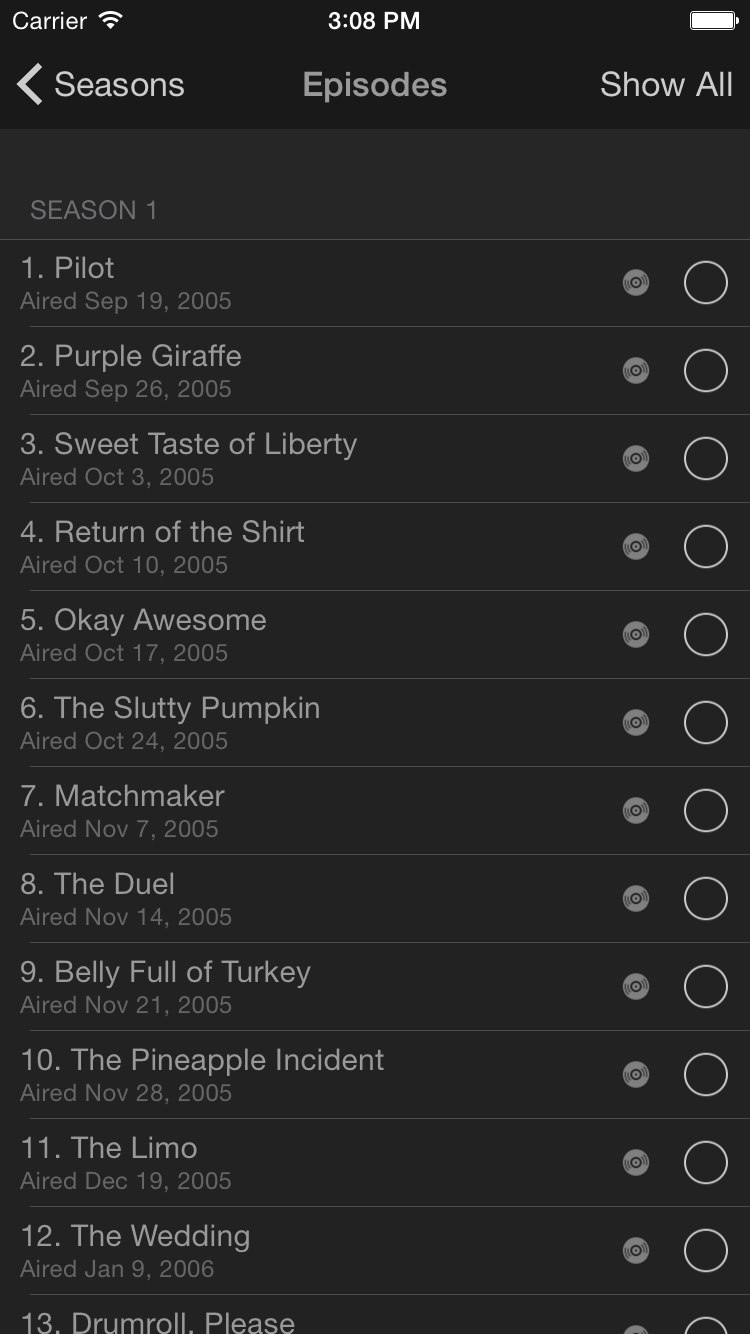Image resolution: width=750 pixels, height=1334 pixels.
Task: Select the circle next to Matchmaker
Action: [705, 811]
